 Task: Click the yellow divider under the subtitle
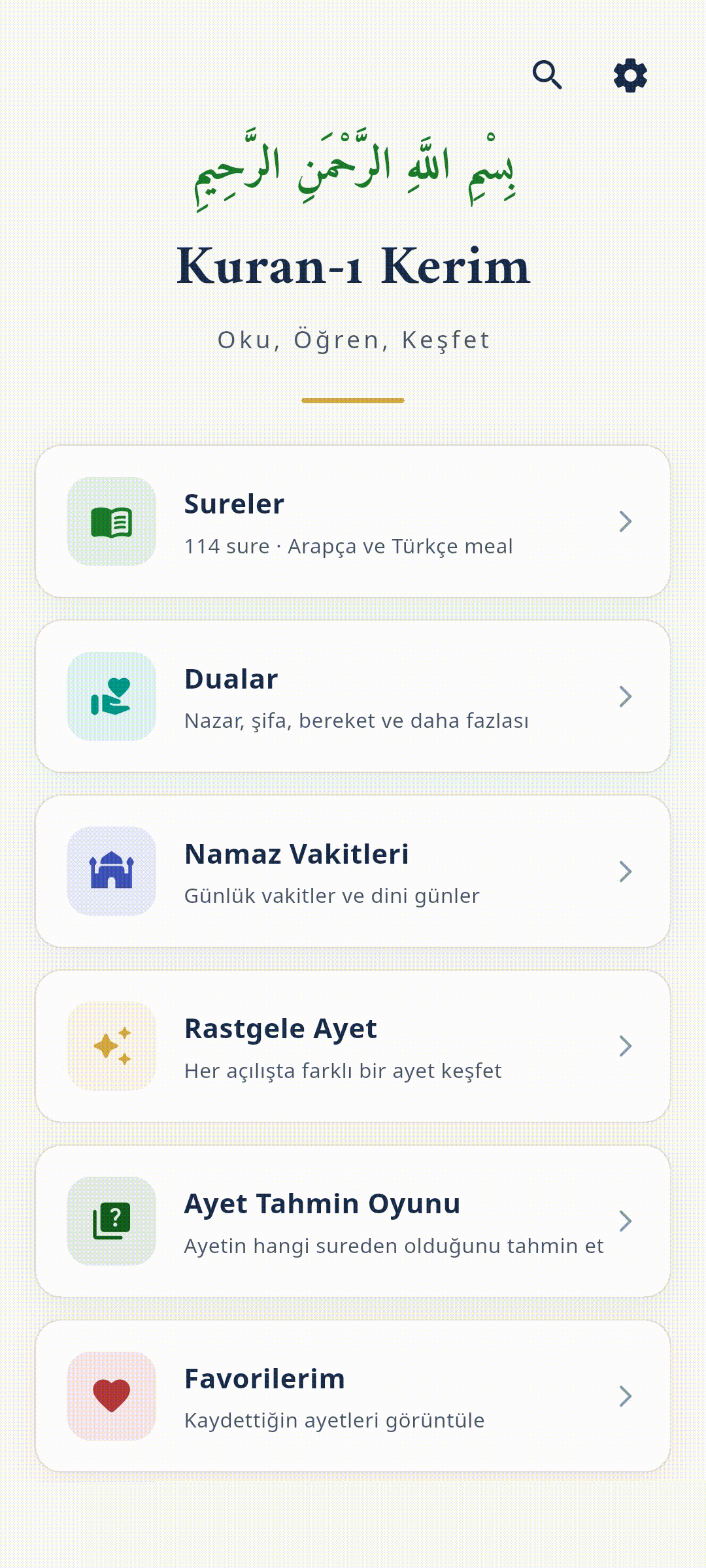pyautogui.click(x=353, y=399)
